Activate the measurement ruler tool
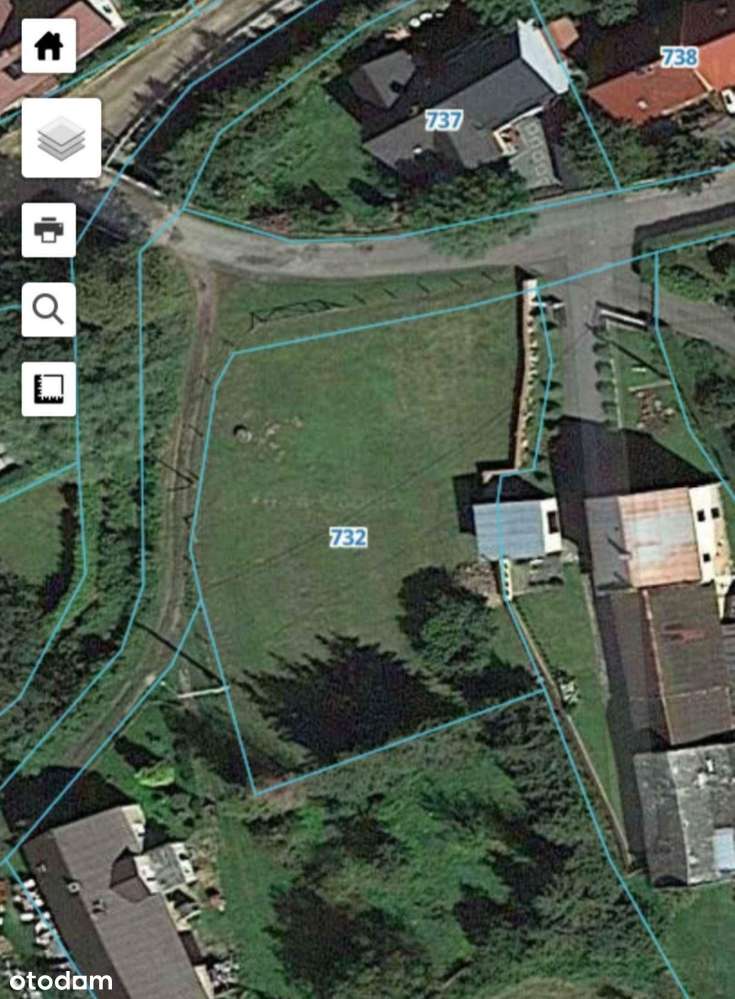This screenshot has width=735, height=999. click(48, 388)
